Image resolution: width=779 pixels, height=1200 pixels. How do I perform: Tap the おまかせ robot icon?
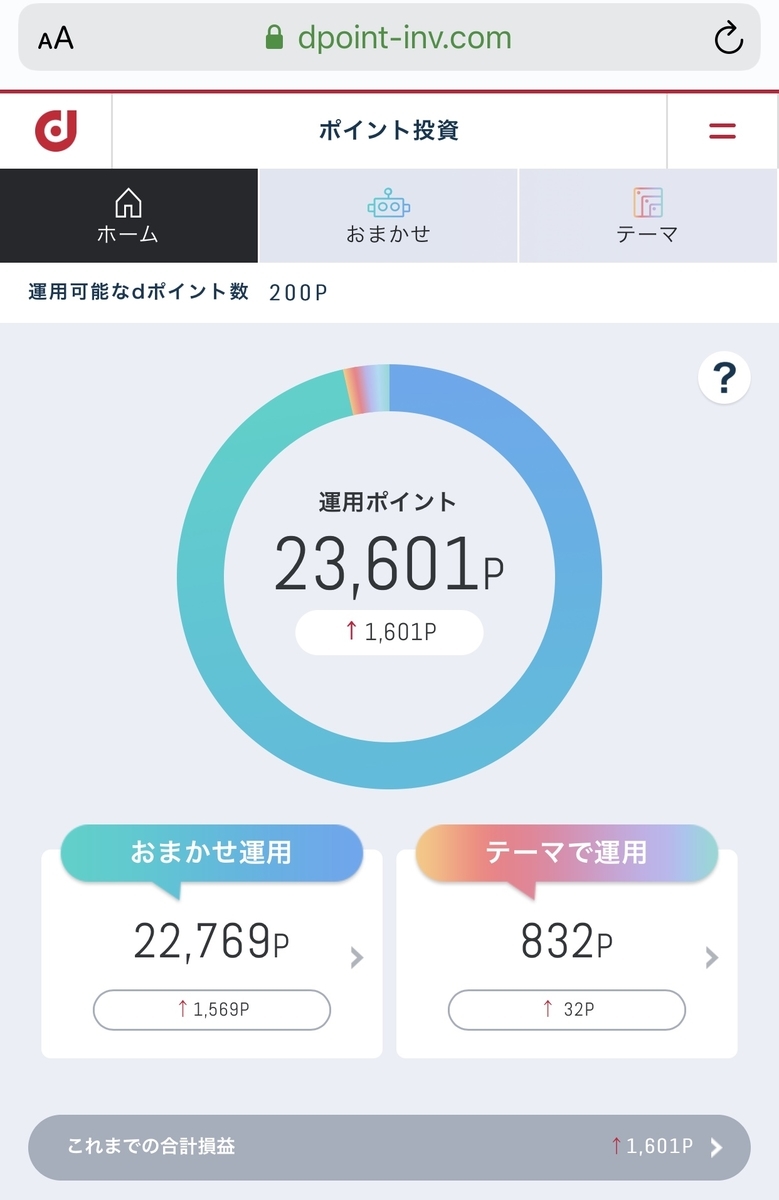pyautogui.click(x=388, y=201)
